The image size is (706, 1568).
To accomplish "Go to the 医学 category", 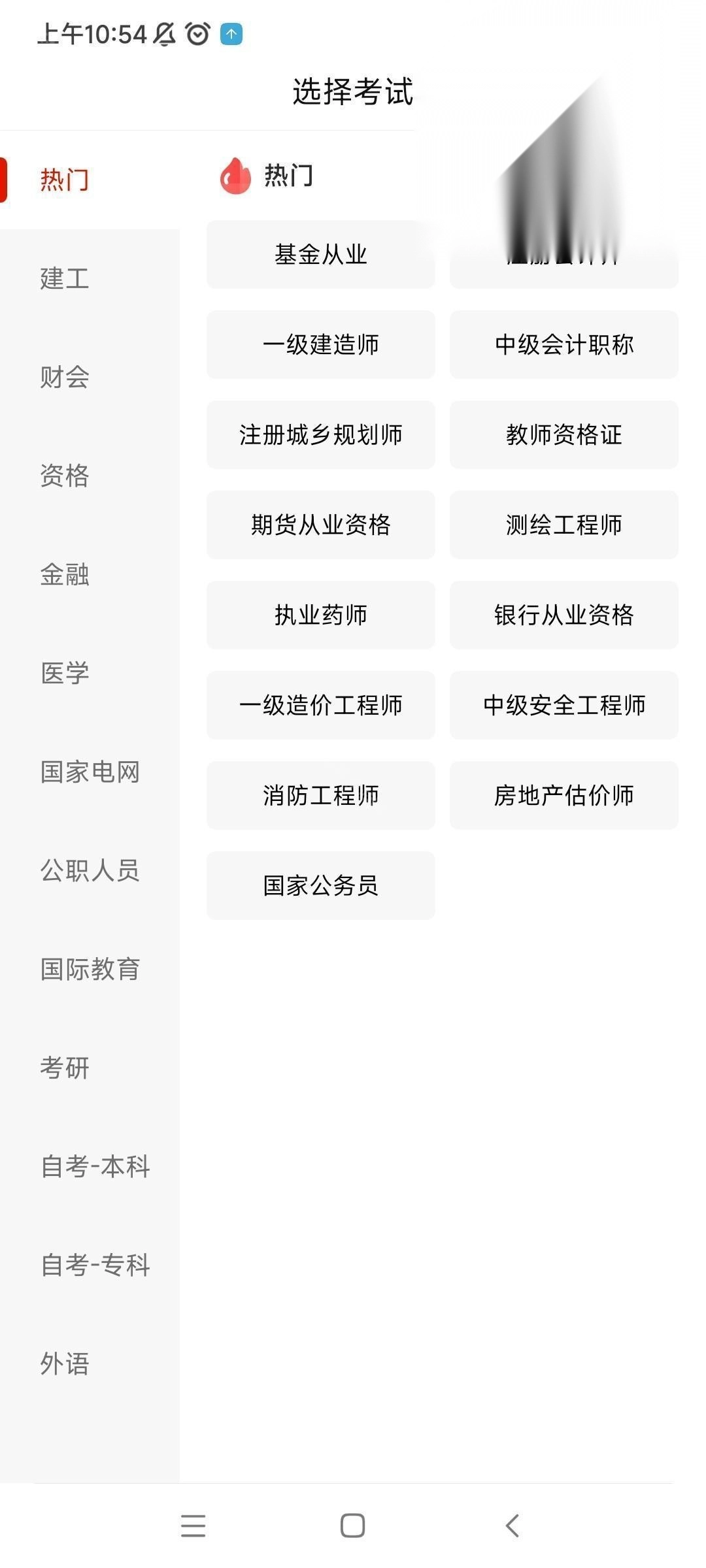I will pos(65,673).
